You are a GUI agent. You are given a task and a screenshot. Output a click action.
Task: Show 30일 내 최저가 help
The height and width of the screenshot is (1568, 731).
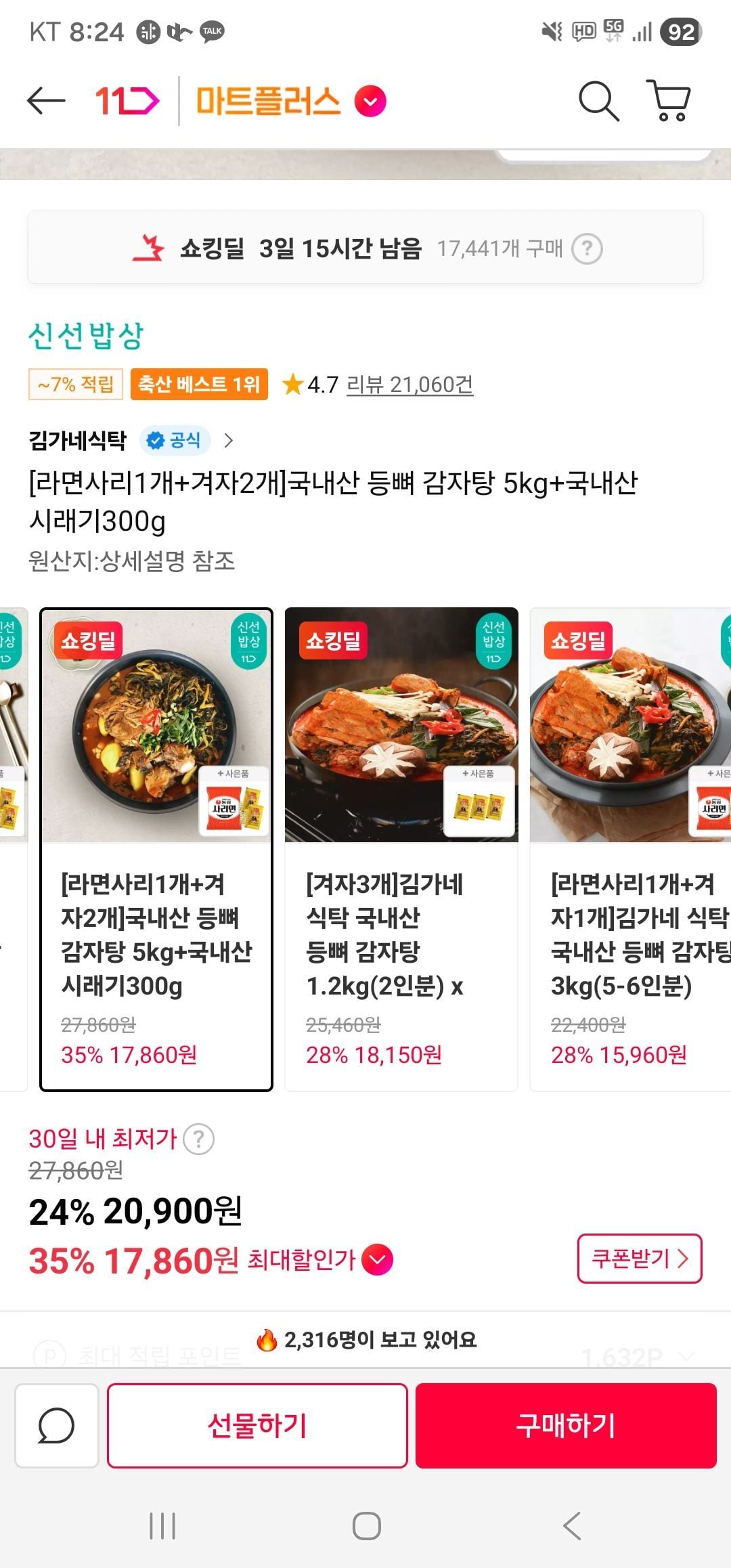199,1139
